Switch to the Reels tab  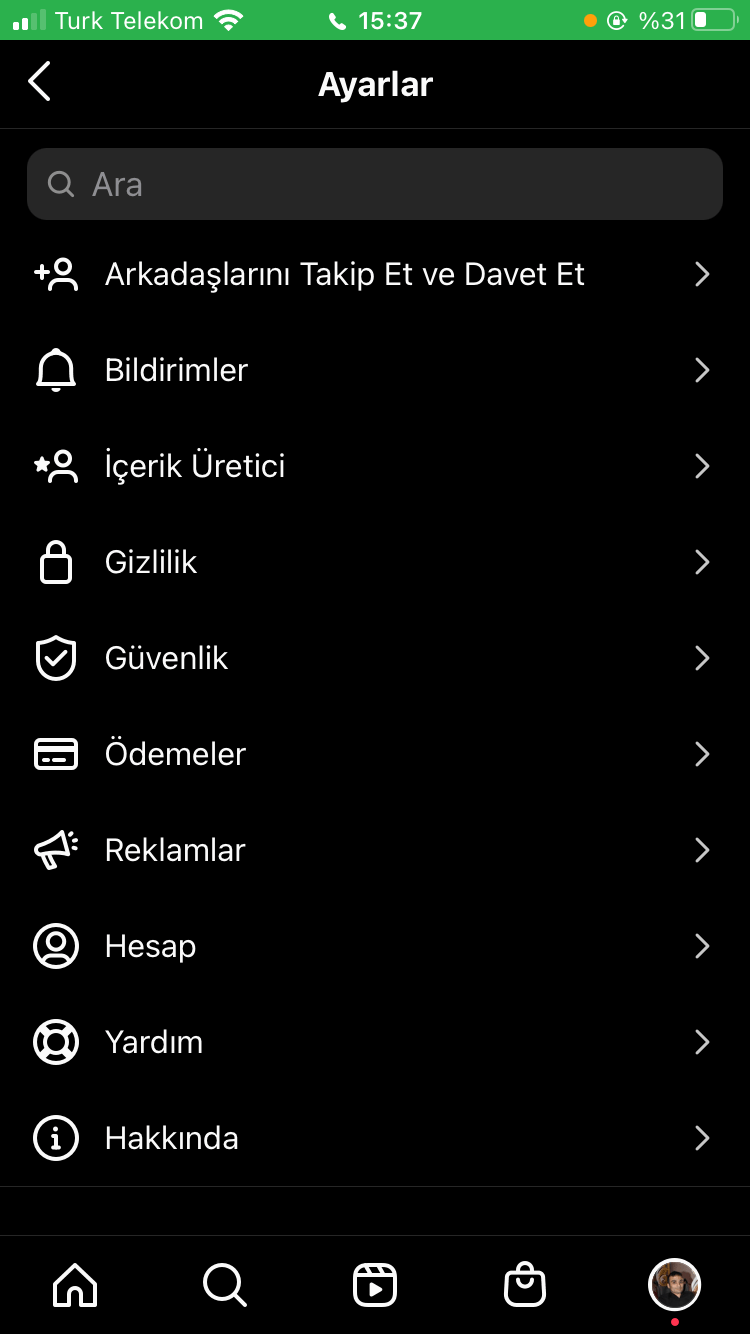[x=375, y=1285]
